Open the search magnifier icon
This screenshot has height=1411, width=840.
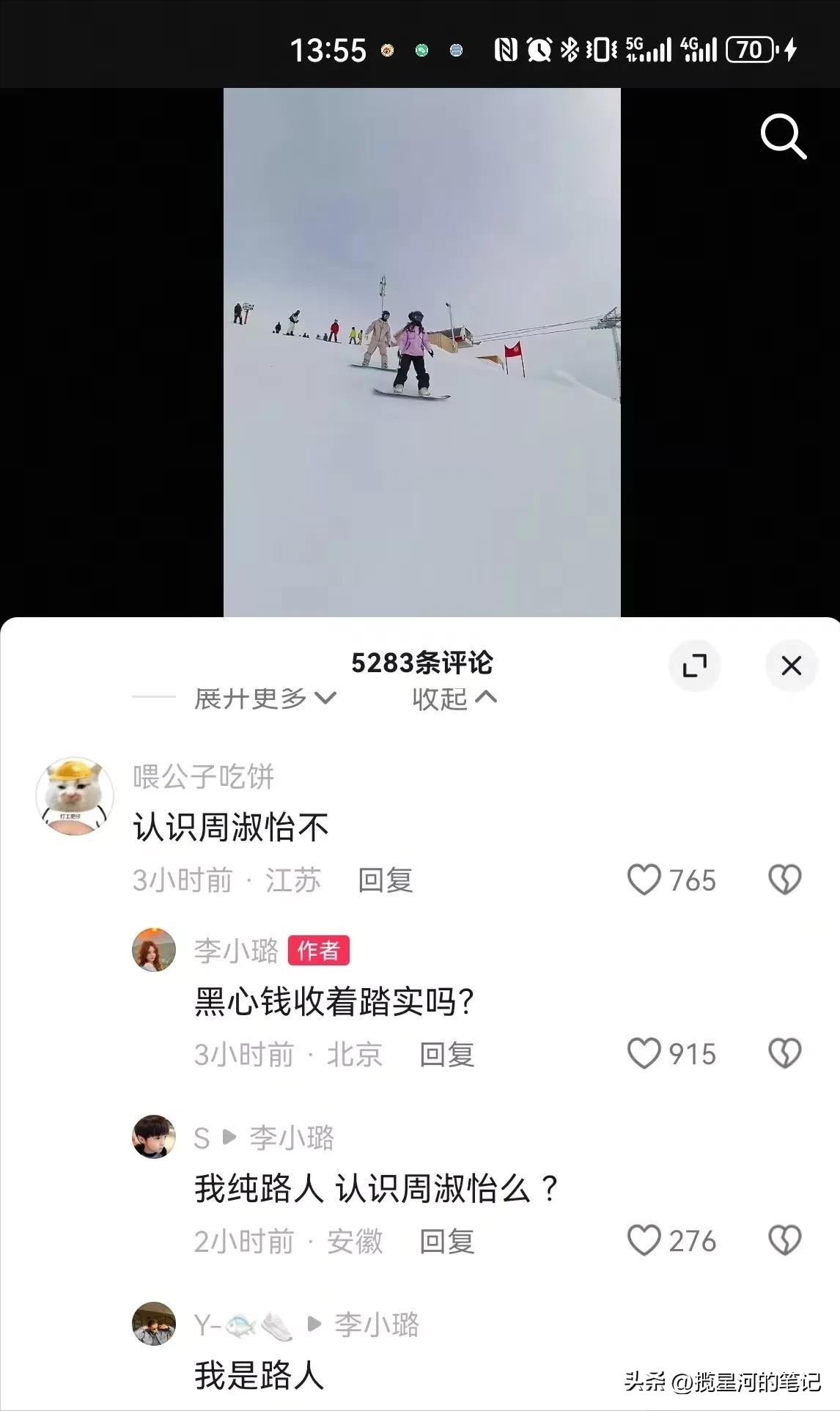(783, 136)
